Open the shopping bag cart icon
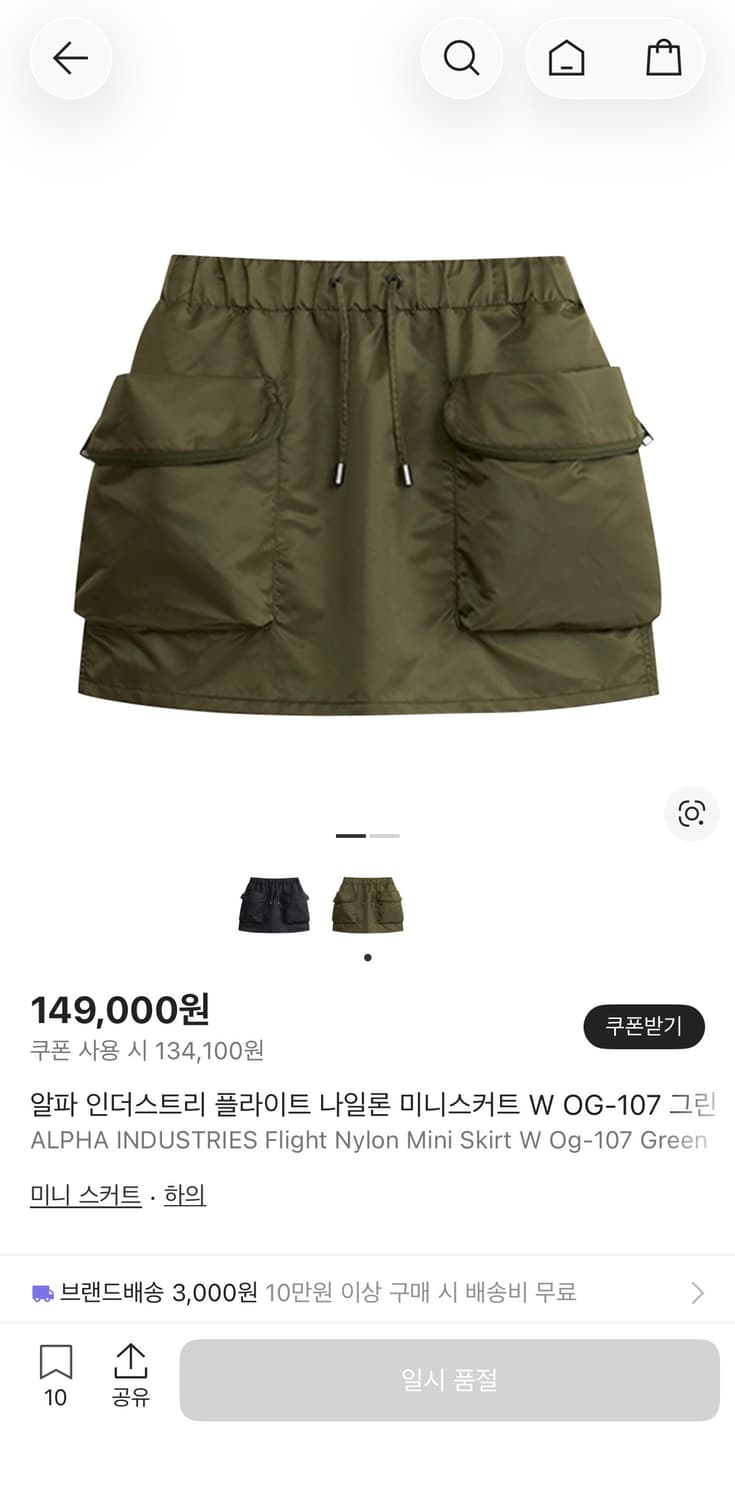Image resolution: width=735 pixels, height=1500 pixels. pyautogui.click(x=664, y=57)
